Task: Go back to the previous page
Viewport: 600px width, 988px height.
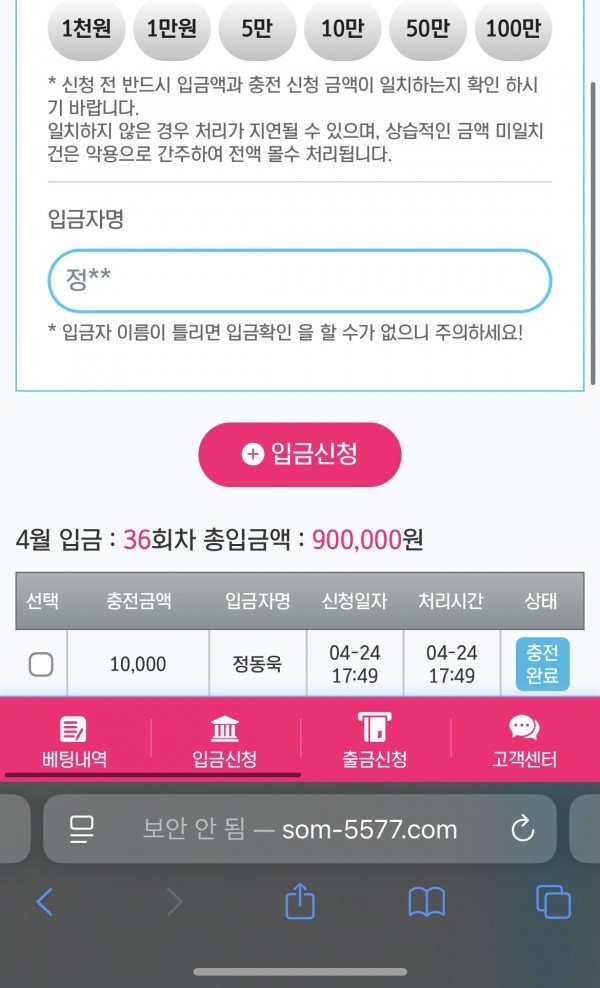Action: pos(44,903)
